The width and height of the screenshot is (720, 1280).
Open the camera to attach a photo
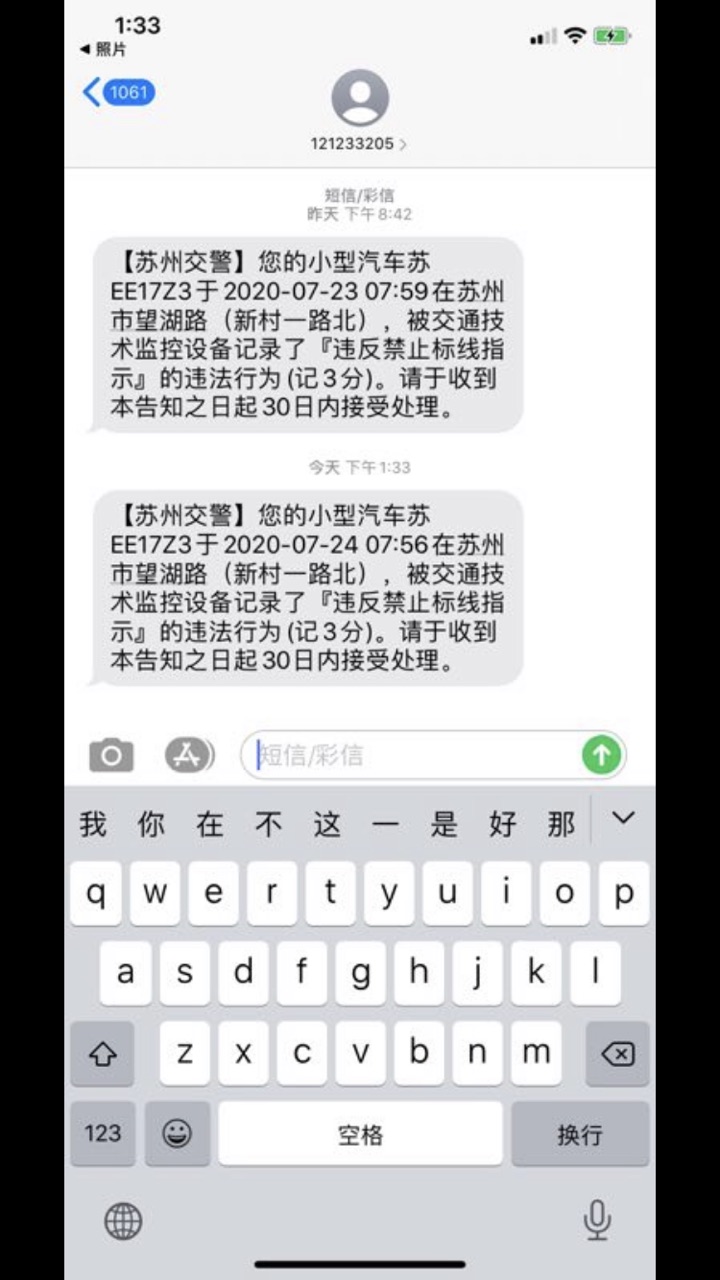click(111, 755)
